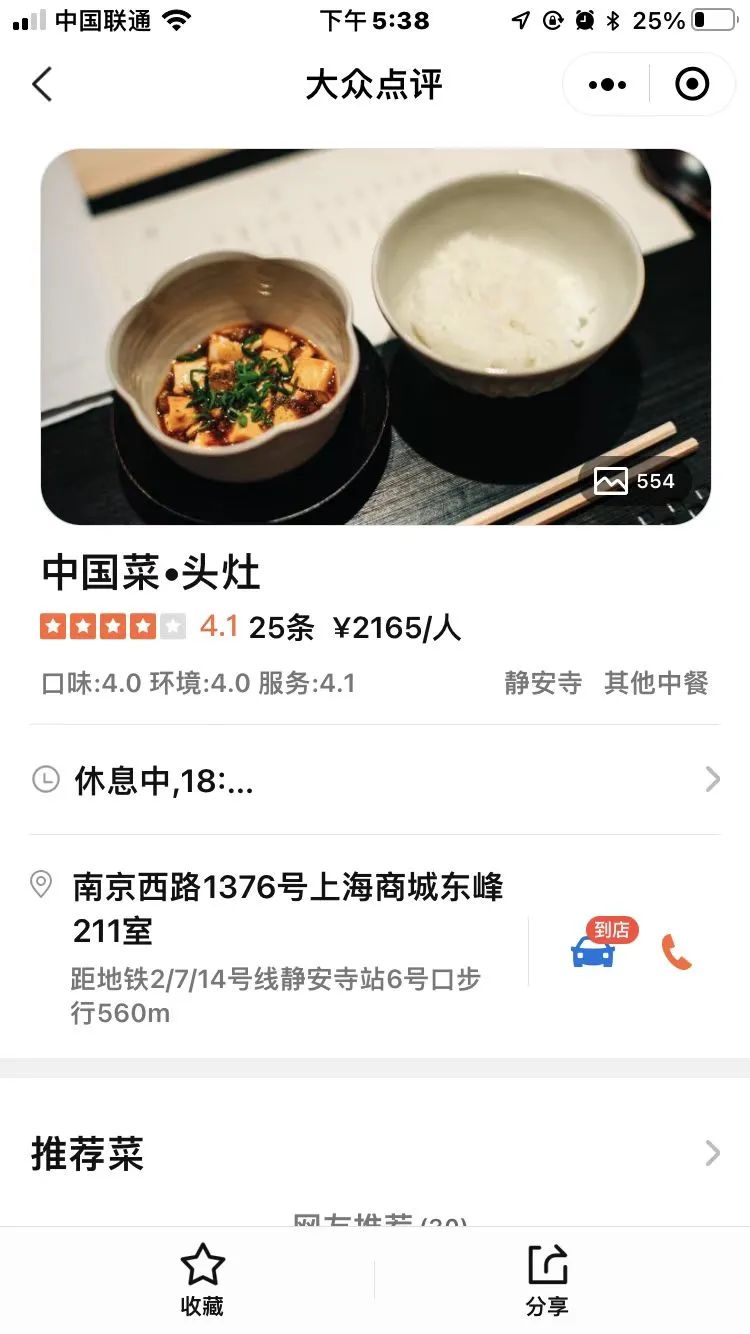The height and width of the screenshot is (1334, 750).
Task: Call the restaurant via phone icon
Action: [677, 952]
